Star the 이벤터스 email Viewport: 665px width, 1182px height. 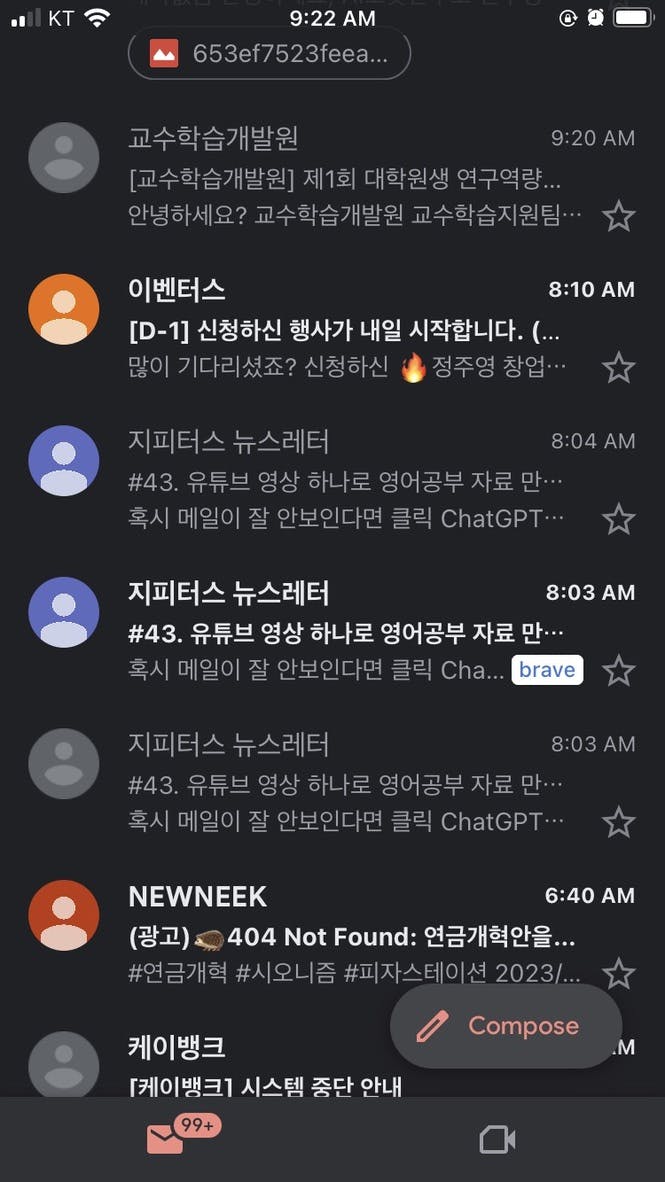[x=619, y=367]
